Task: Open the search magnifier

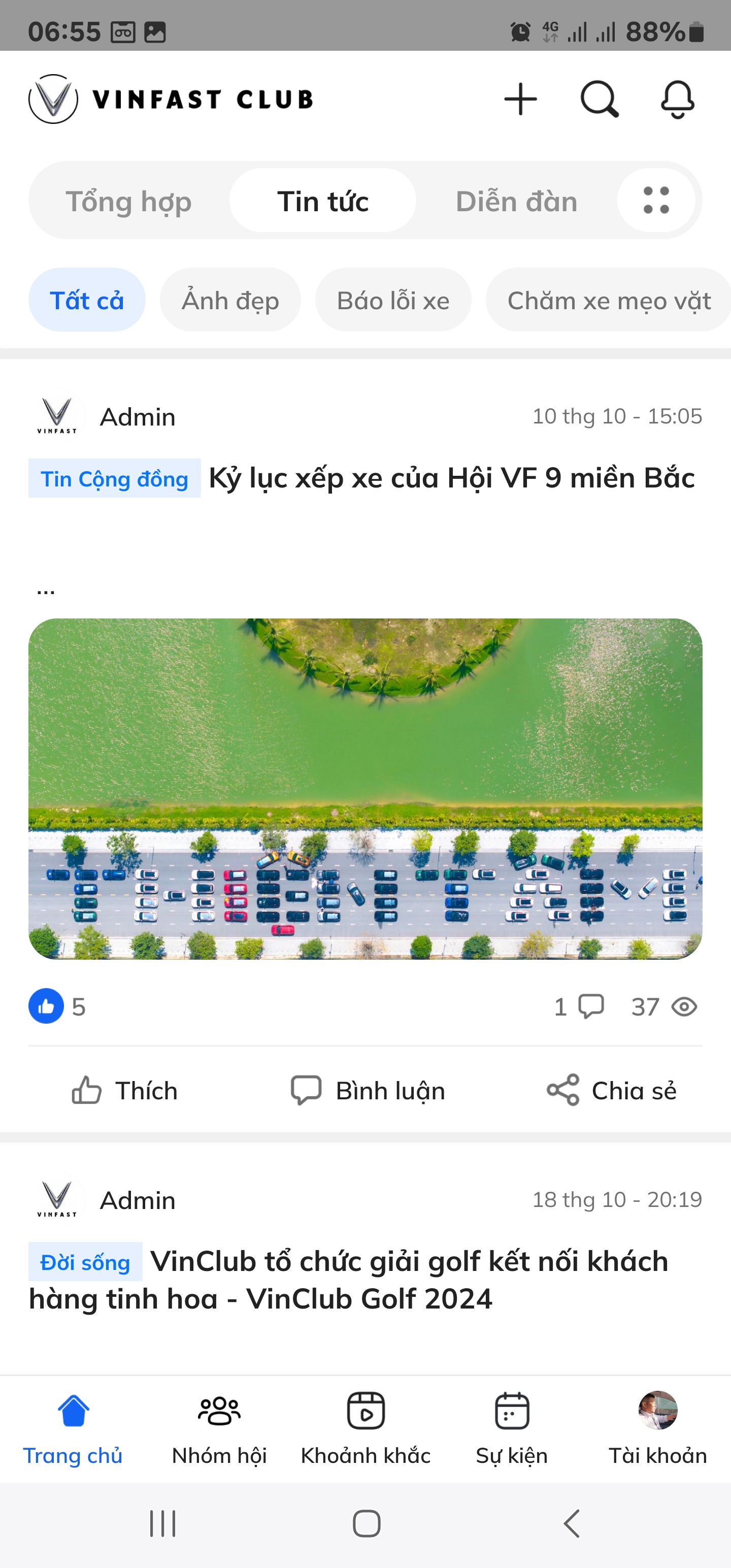Action: [x=599, y=99]
